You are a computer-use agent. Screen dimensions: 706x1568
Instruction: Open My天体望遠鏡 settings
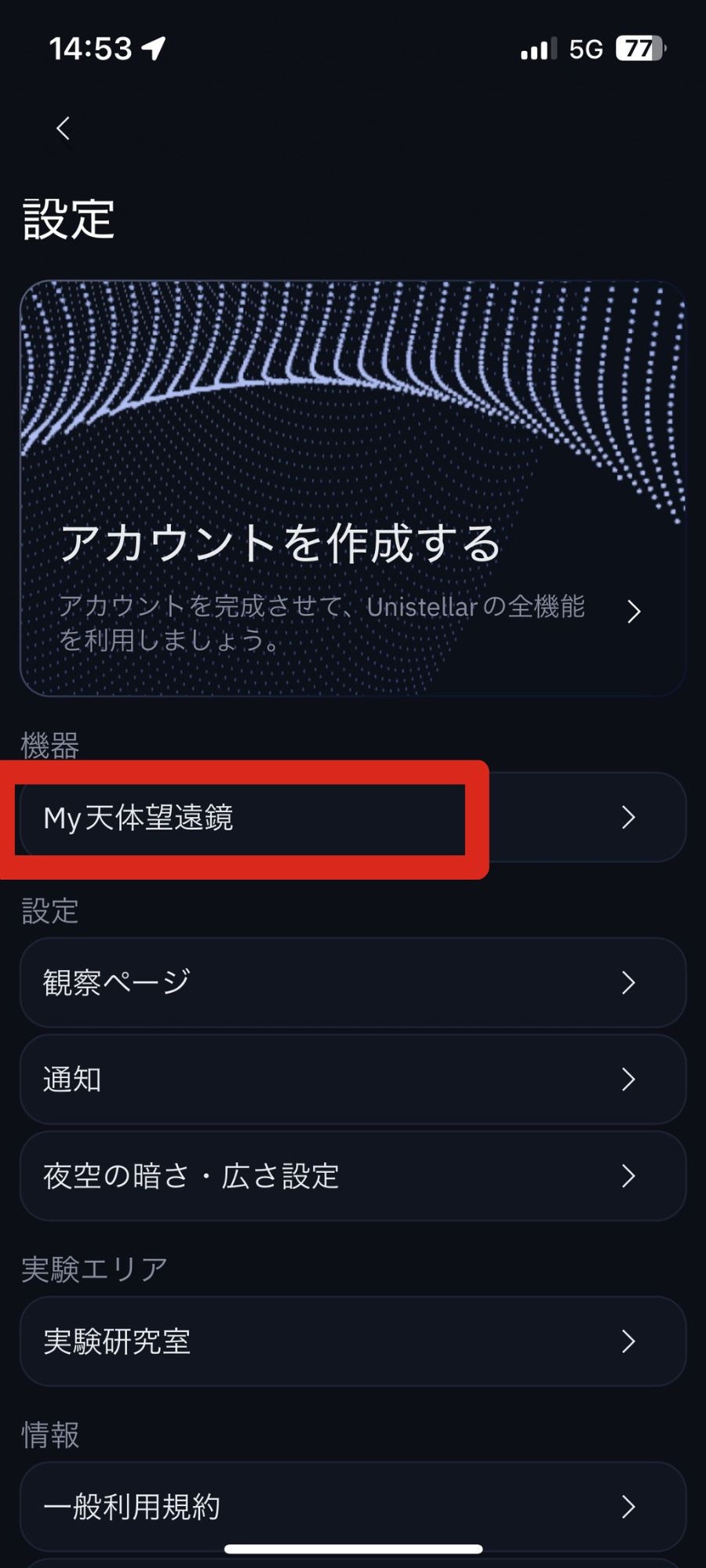pyautogui.click(x=353, y=818)
